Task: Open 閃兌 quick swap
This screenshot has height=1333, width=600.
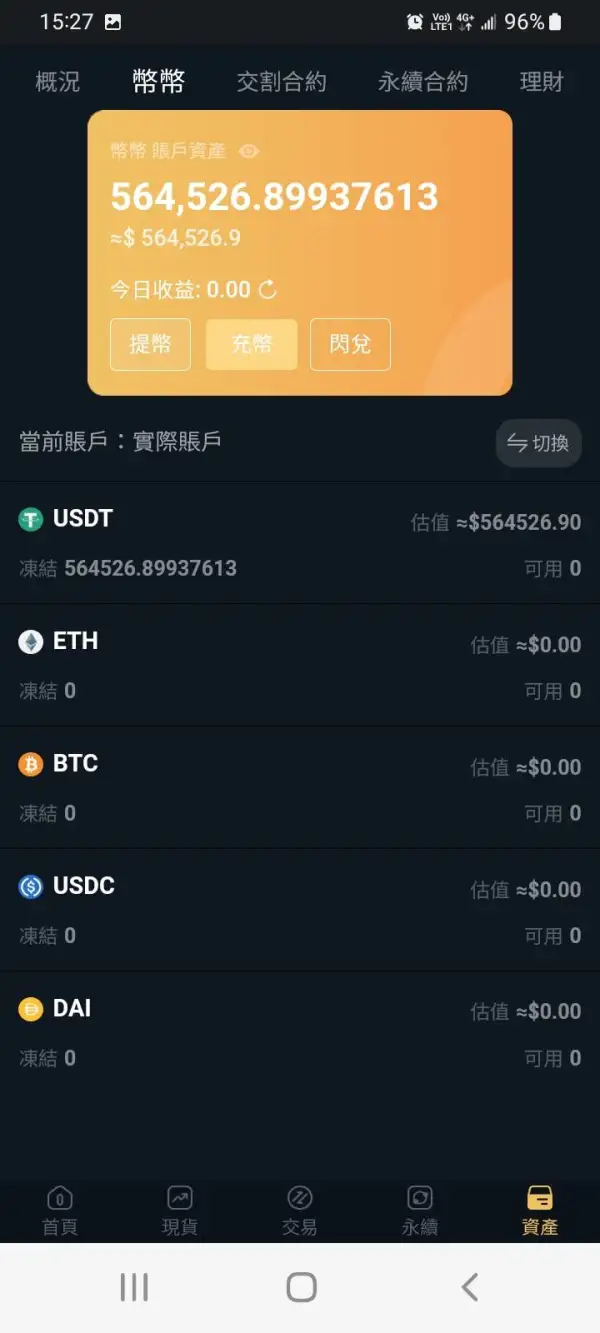Action: click(x=350, y=344)
